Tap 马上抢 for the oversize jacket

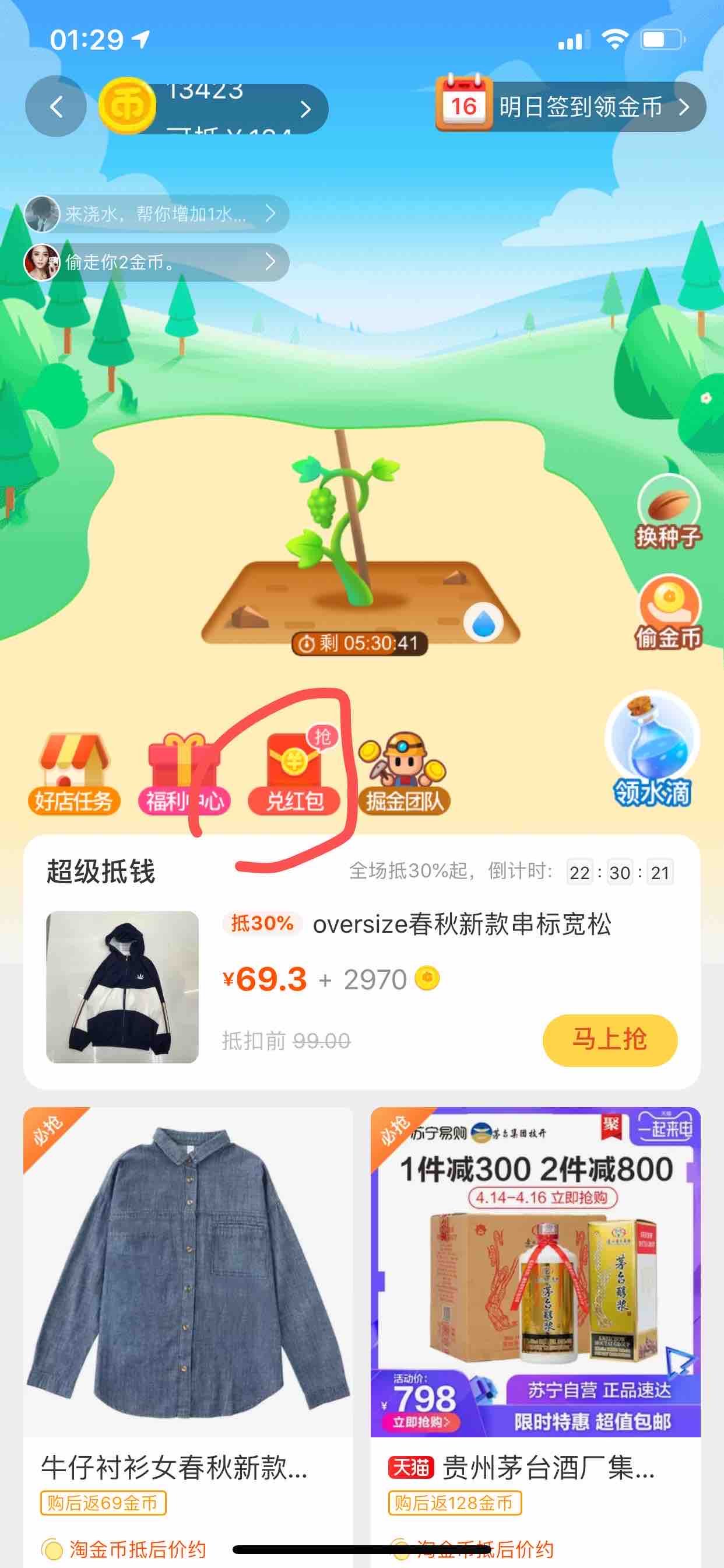point(609,1039)
